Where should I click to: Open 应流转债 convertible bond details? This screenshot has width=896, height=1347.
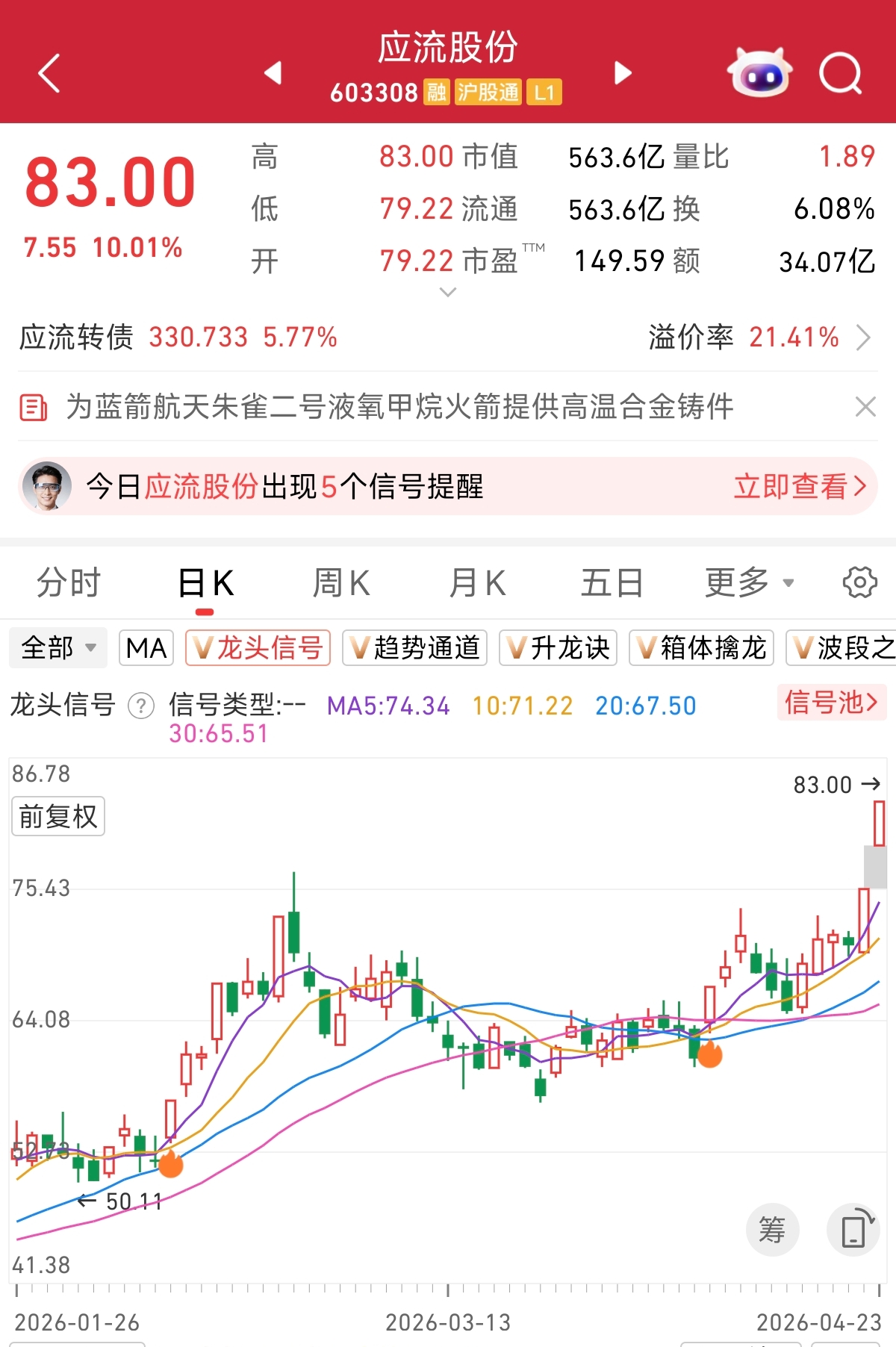[x=179, y=337]
